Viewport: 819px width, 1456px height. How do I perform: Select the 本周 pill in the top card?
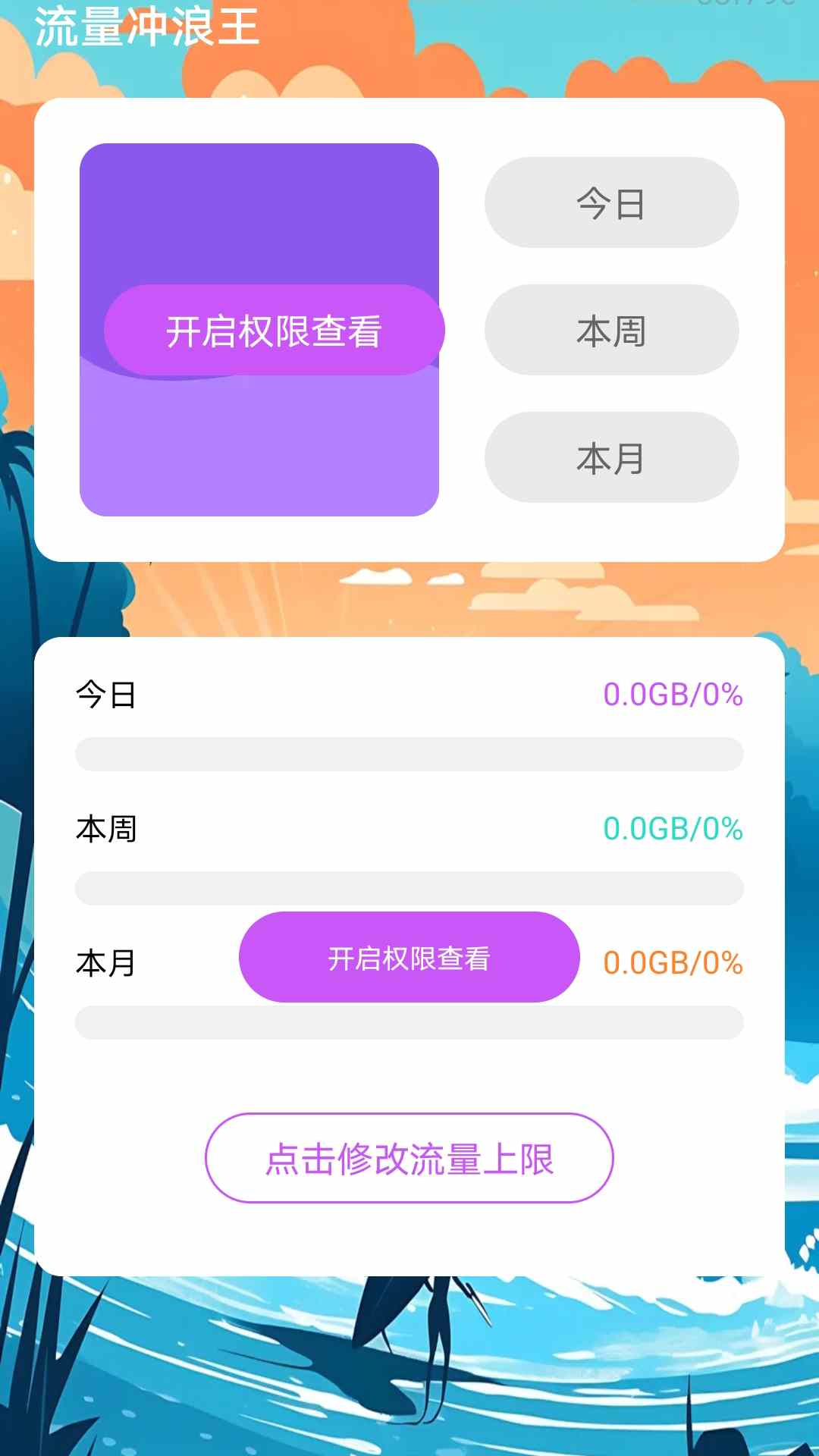(611, 330)
